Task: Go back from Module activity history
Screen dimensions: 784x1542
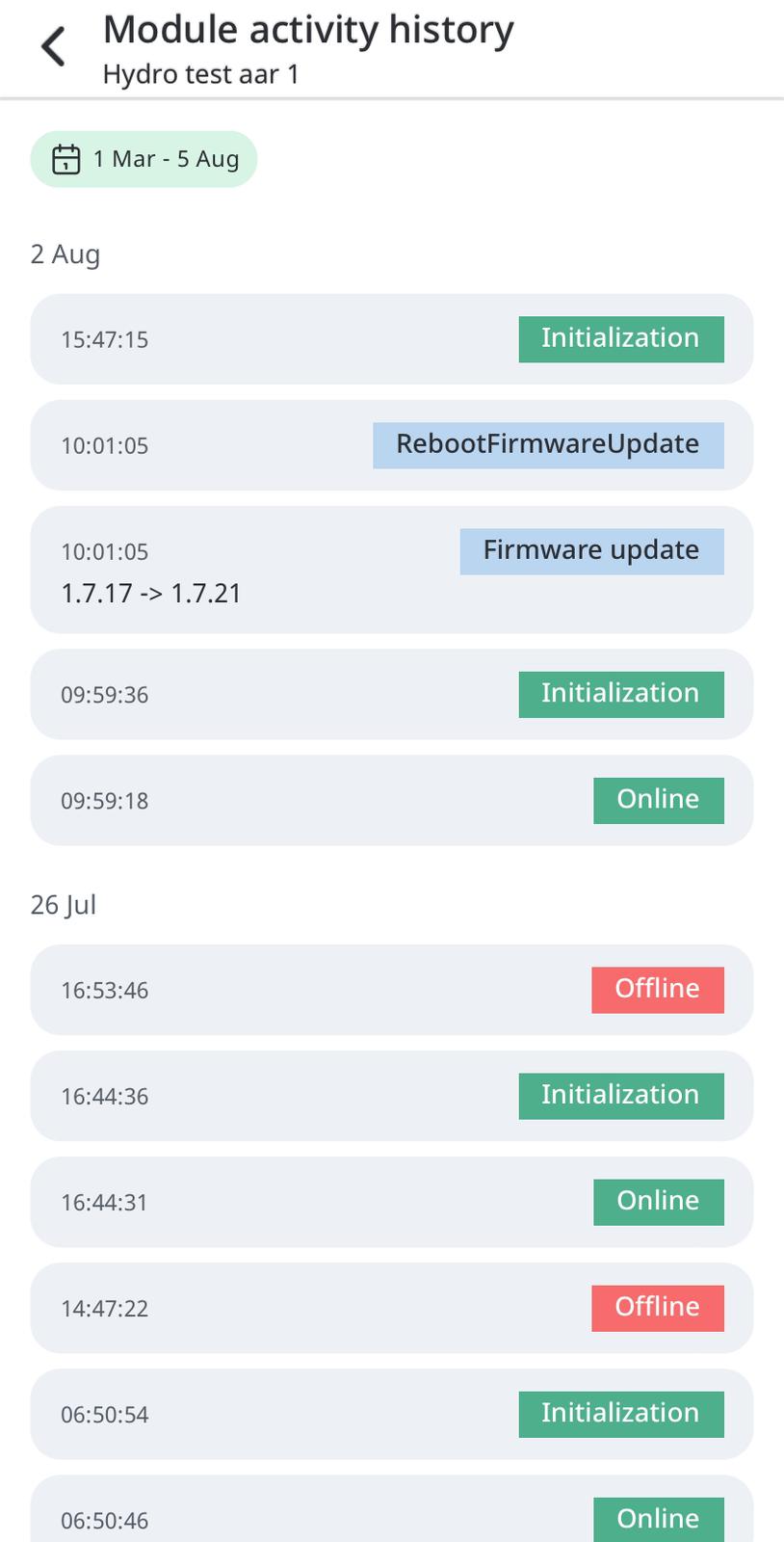Action: [x=54, y=46]
